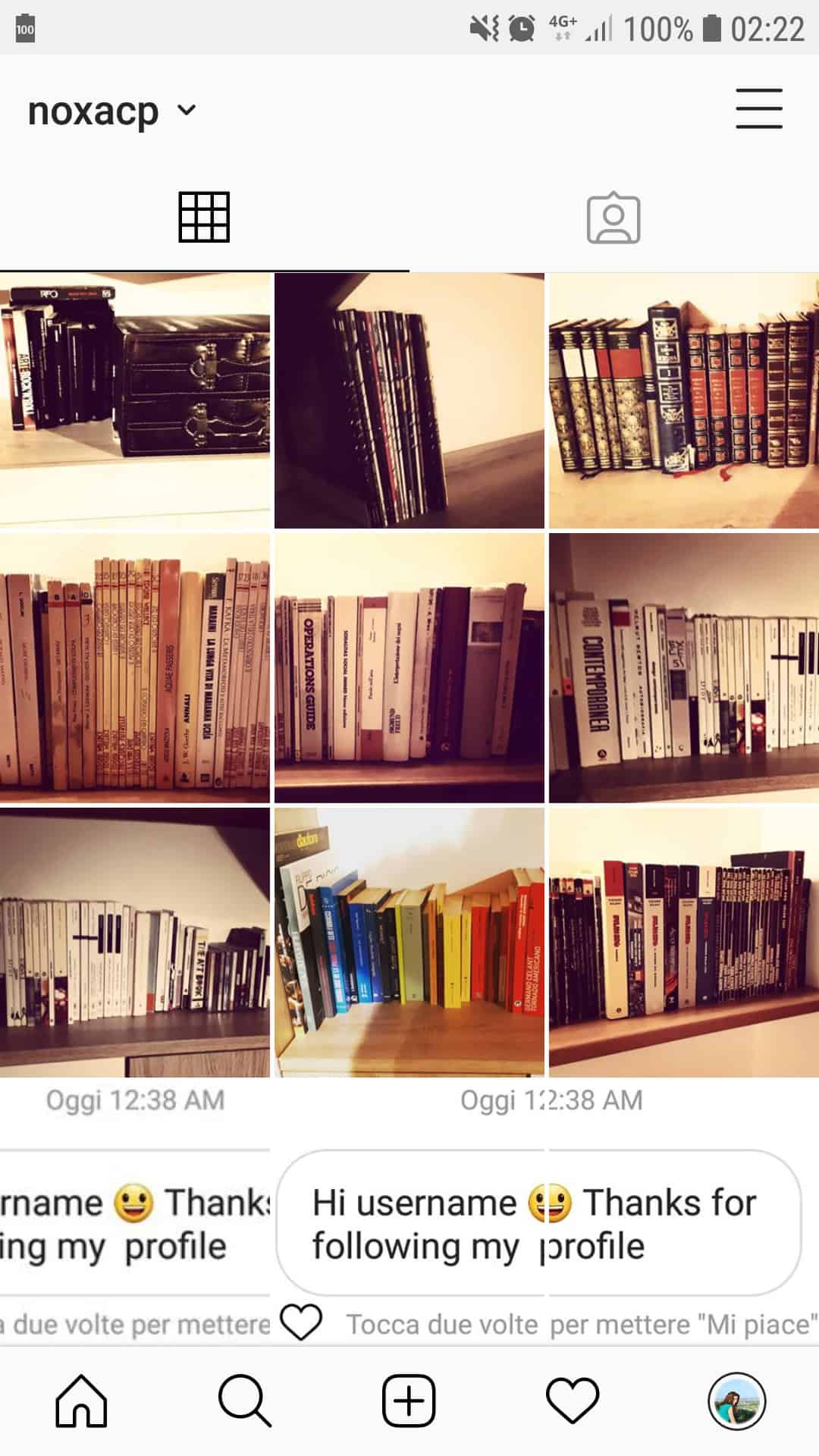
Task: Switch to the tagged photos tab
Action: (613, 218)
